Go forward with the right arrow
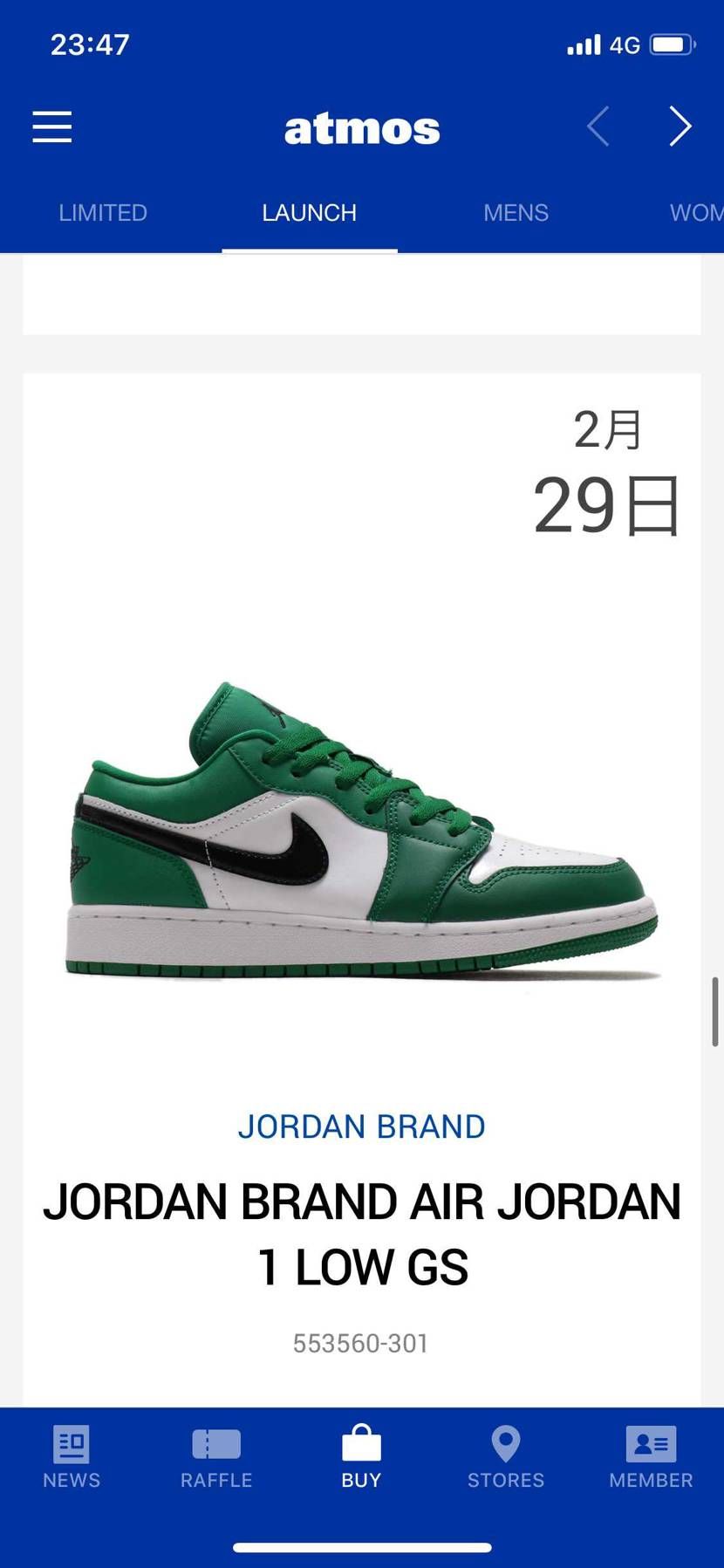Image resolution: width=724 pixels, height=1568 pixels. click(680, 127)
